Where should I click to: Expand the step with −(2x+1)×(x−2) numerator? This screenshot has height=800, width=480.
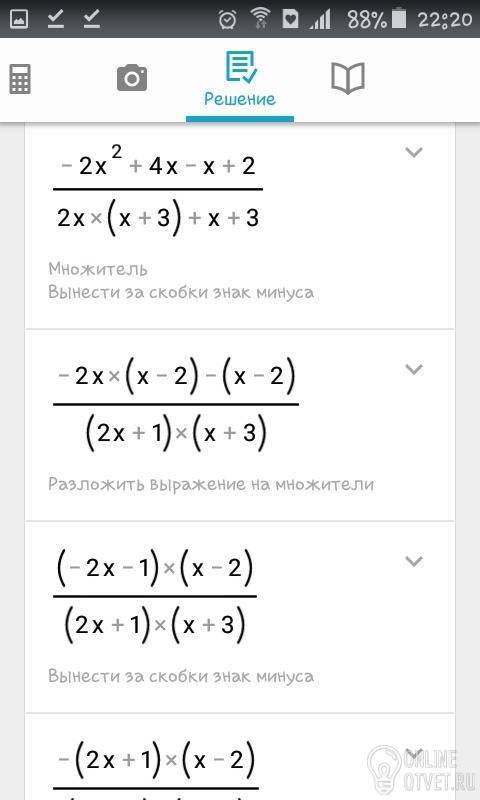coord(414,754)
